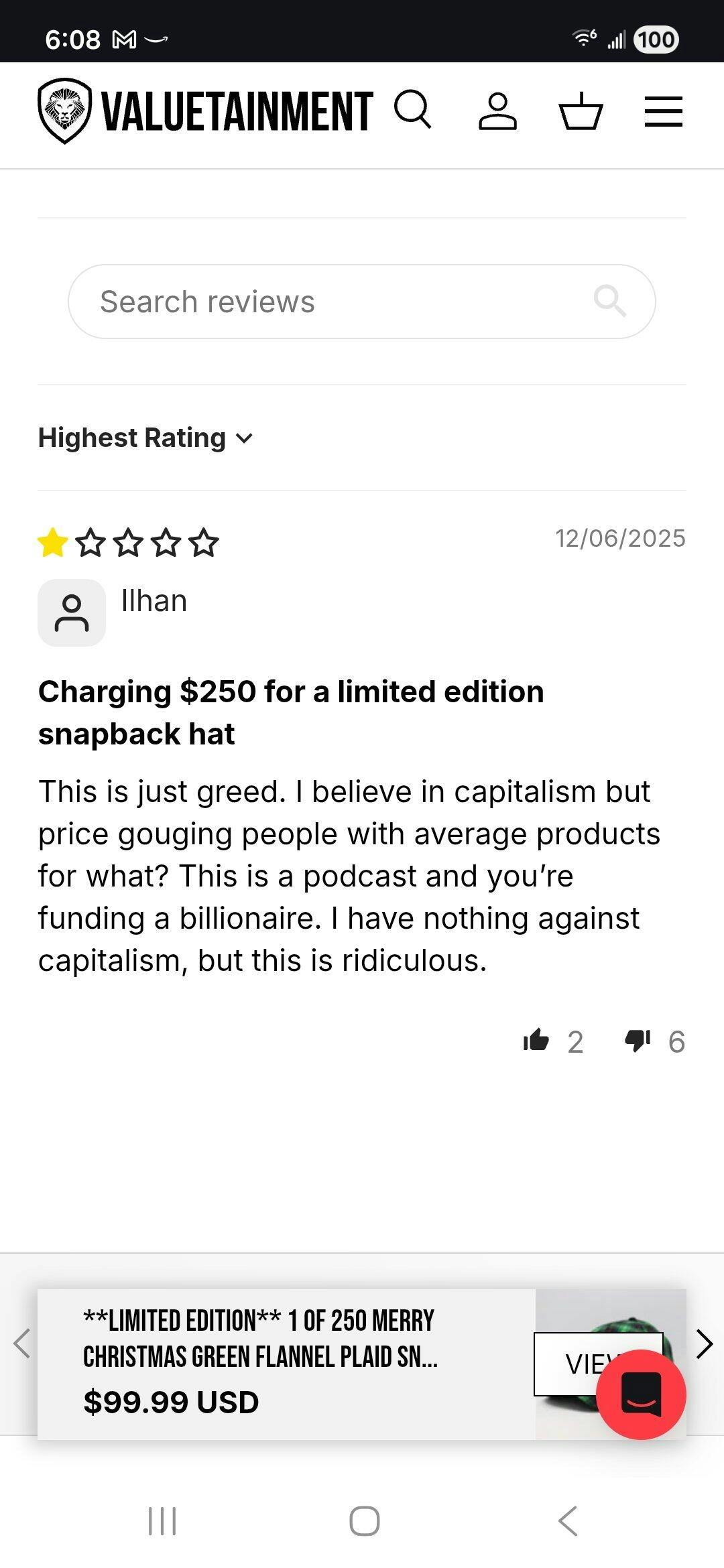
Task: Open site search magnifier in header
Action: (413, 110)
